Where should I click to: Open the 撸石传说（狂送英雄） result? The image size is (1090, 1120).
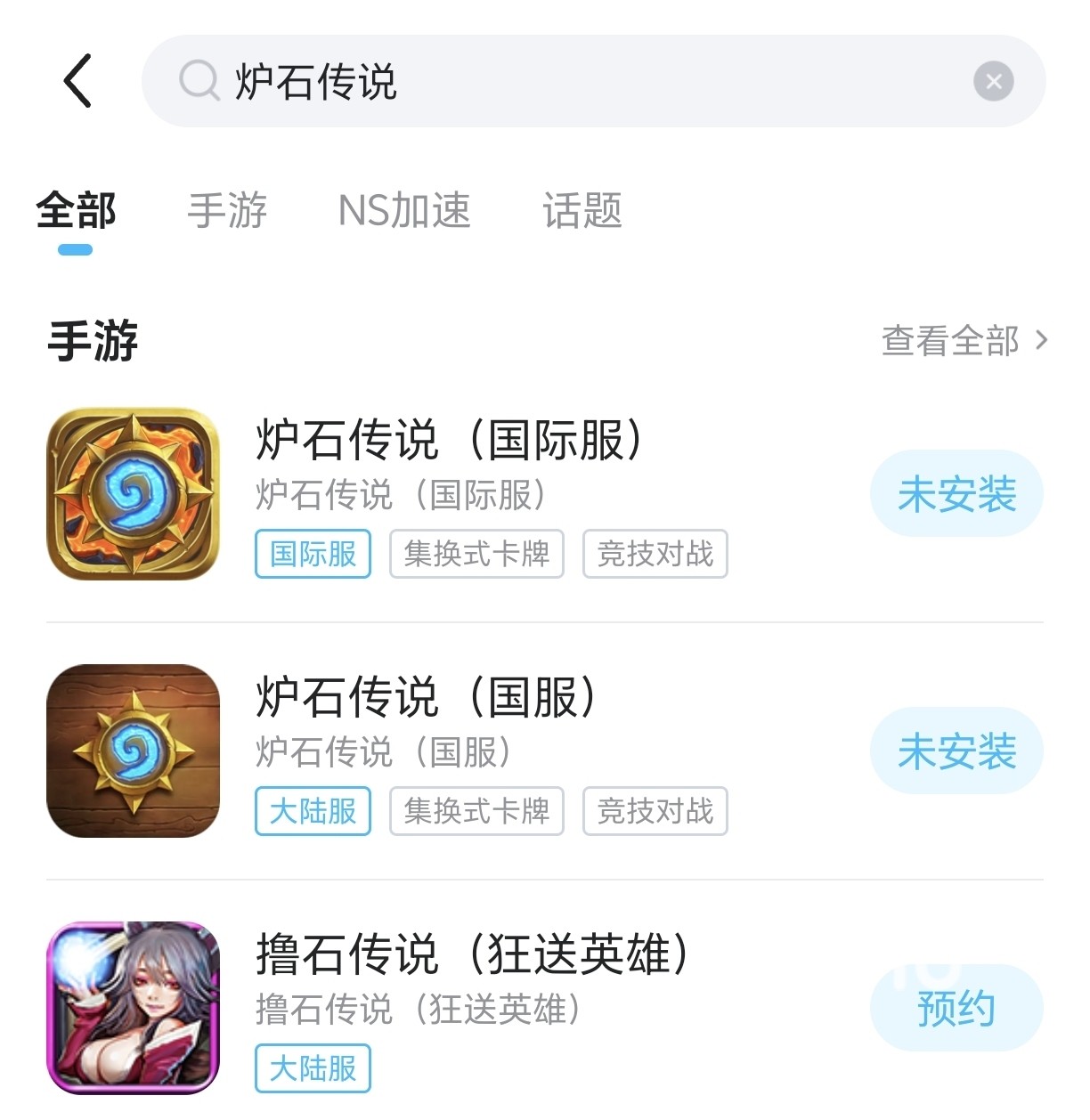point(472,954)
